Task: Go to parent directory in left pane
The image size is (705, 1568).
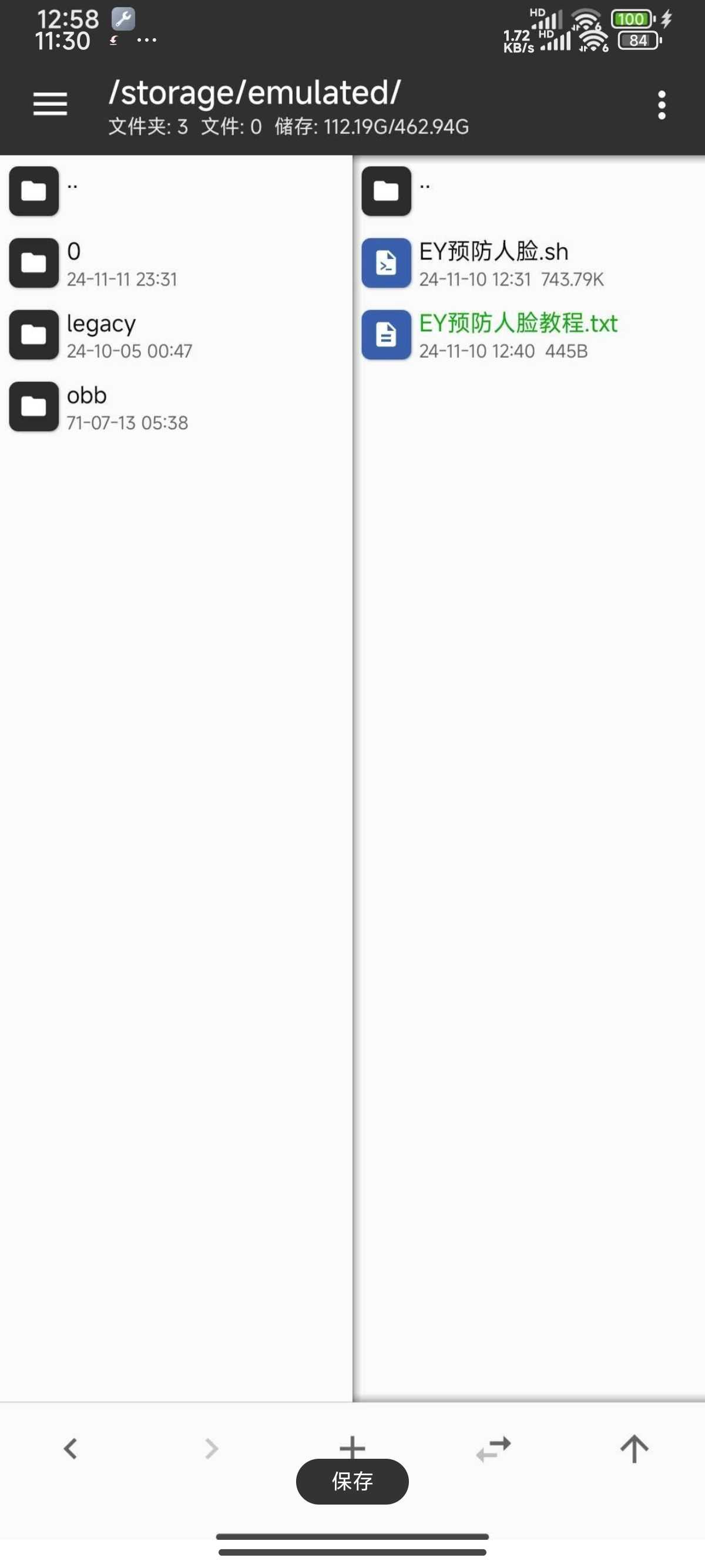Action: point(176,191)
